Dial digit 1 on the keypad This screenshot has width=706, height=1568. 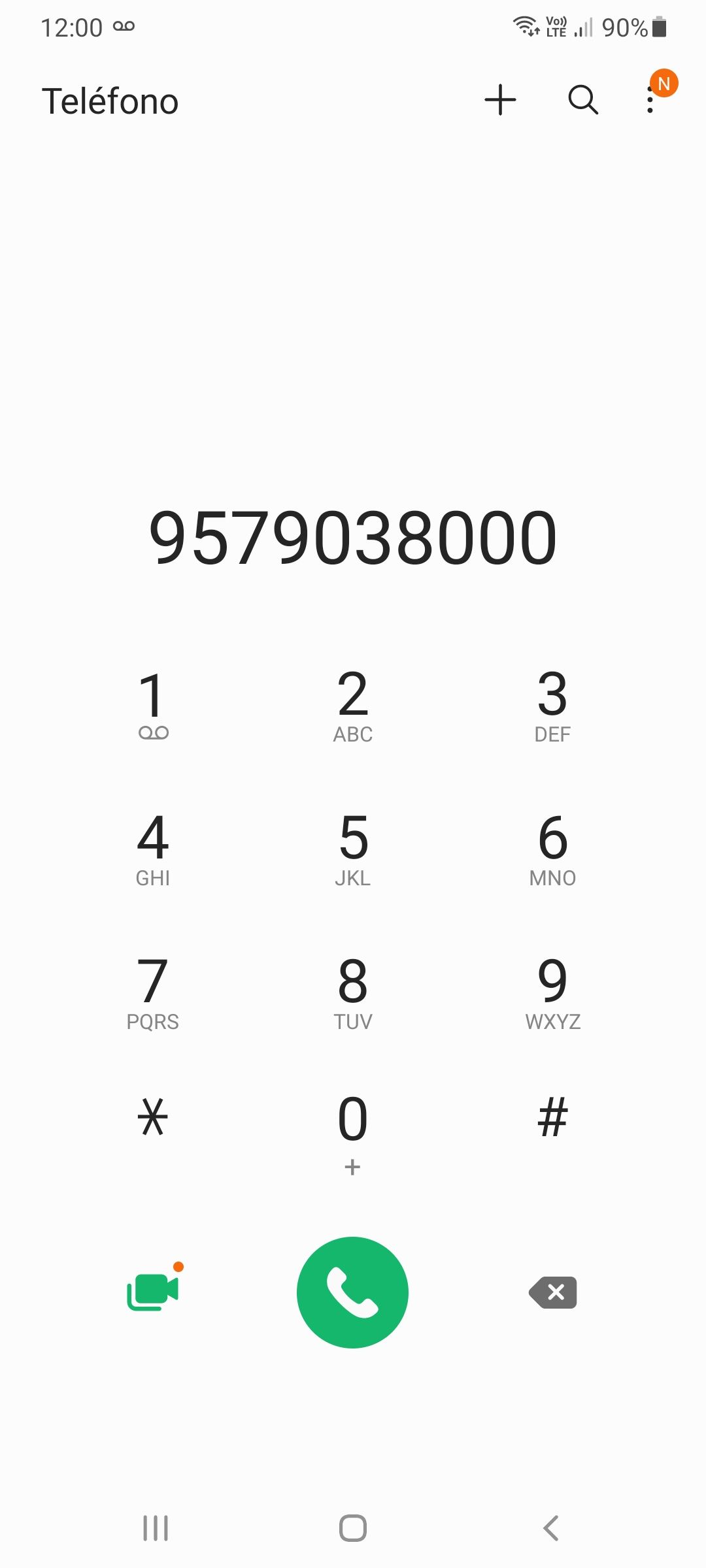point(153,706)
